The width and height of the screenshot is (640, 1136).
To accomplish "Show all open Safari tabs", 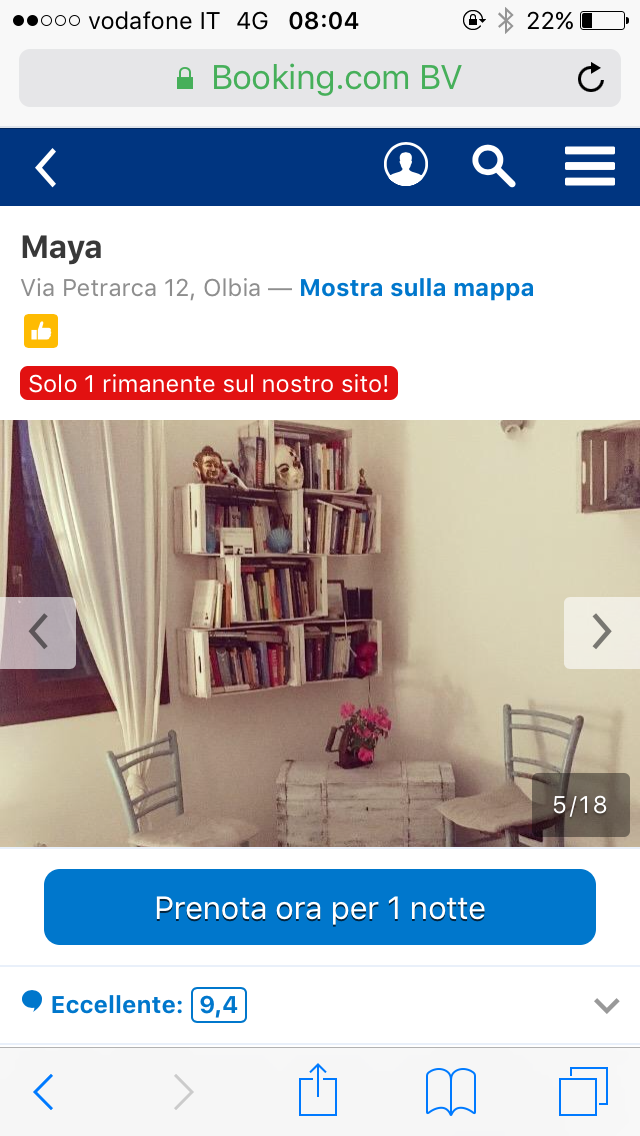I will [583, 1091].
